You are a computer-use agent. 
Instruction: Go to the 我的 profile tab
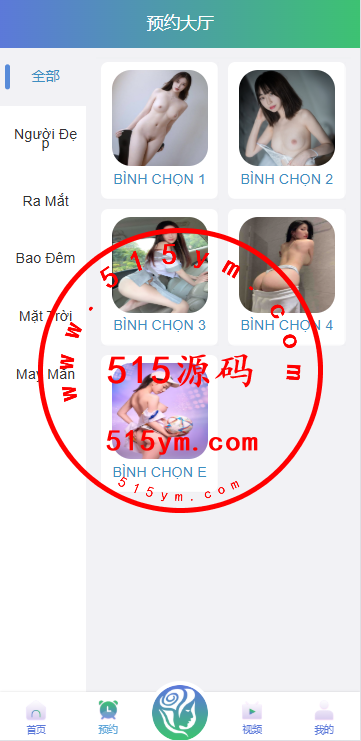pos(324,717)
